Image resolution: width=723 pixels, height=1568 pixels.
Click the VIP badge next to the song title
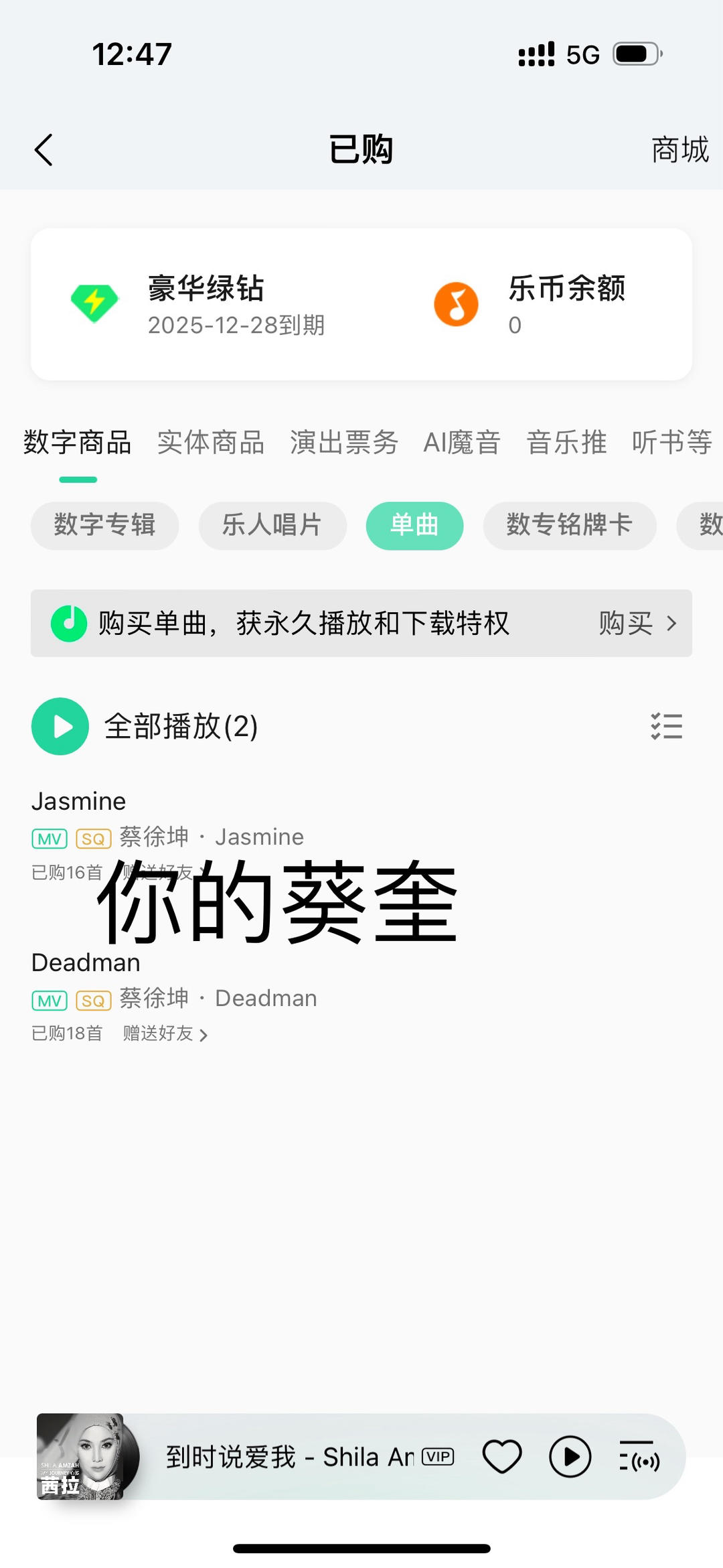click(x=436, y=1456)
